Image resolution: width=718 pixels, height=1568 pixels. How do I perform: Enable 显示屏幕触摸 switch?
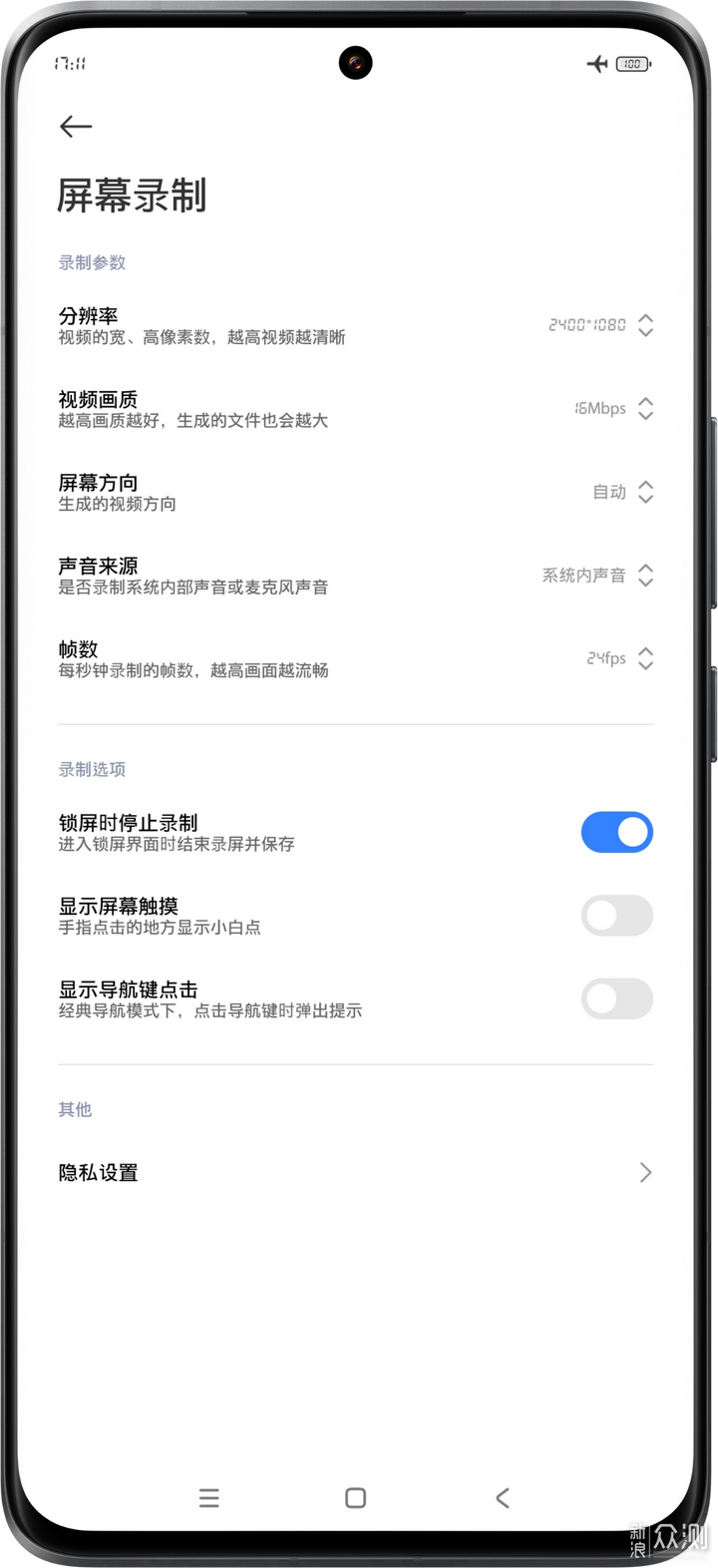coord(616,915)
